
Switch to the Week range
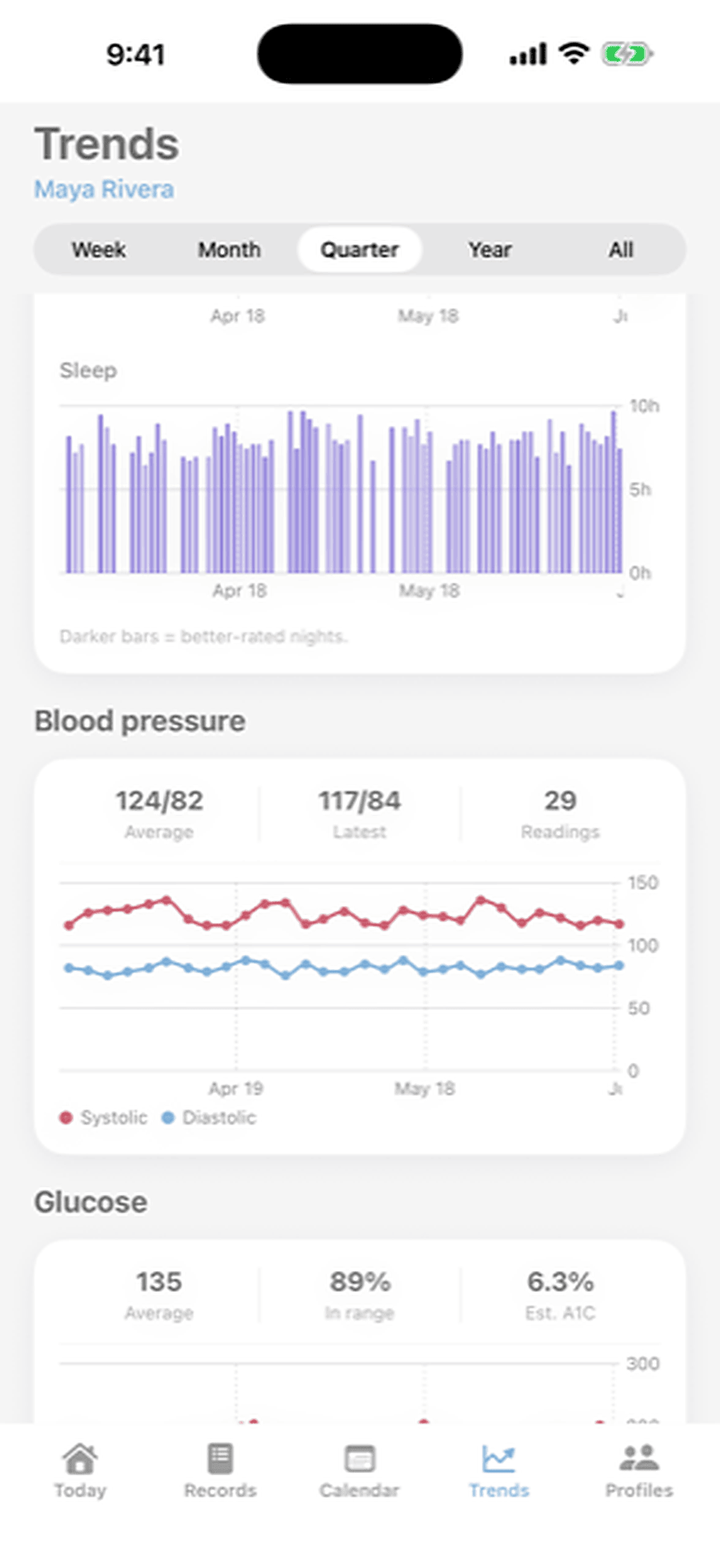pos(98,250)
